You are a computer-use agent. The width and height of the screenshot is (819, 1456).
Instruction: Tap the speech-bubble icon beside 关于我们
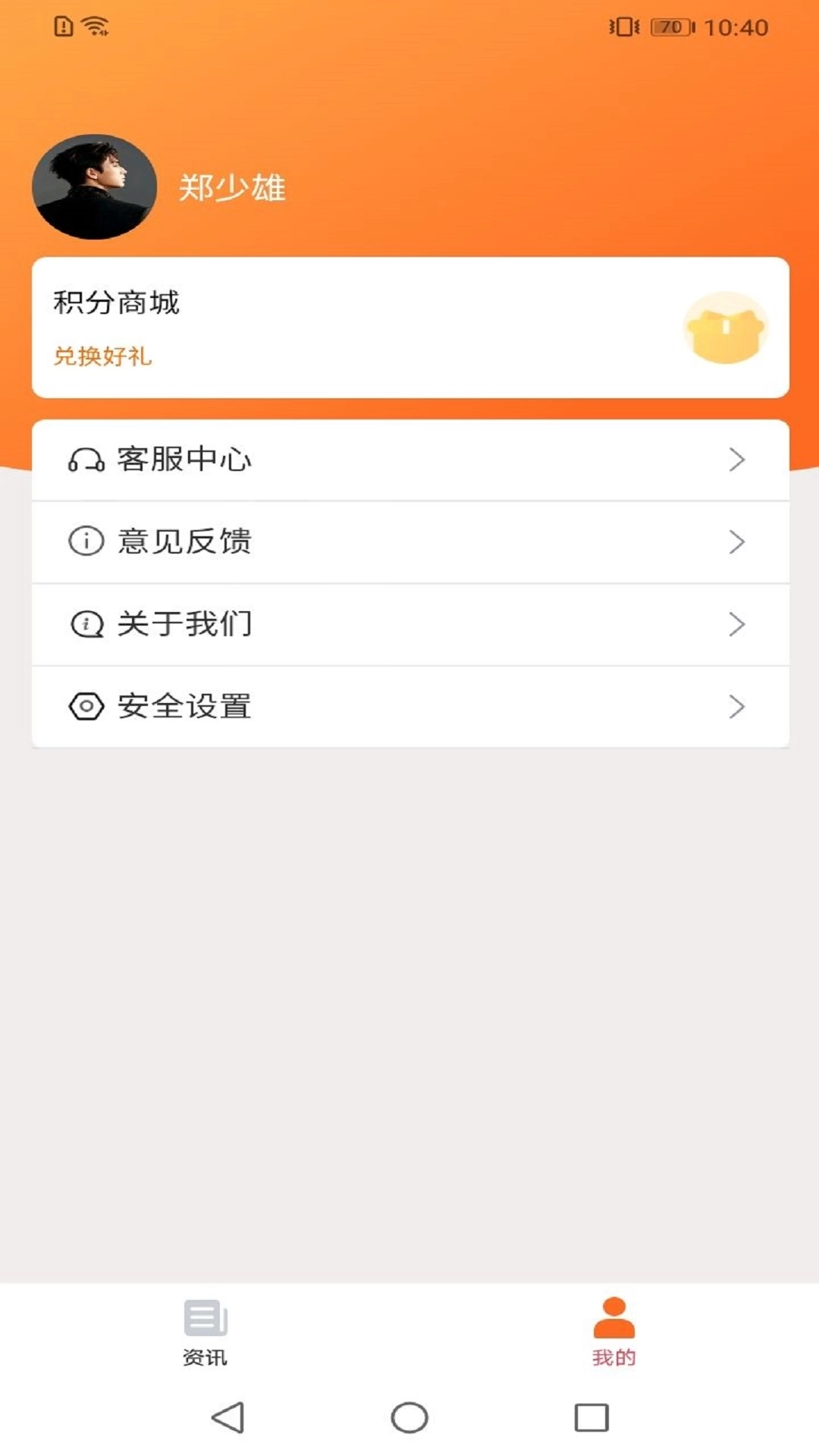pyautogui.click(x=86, y=624)
